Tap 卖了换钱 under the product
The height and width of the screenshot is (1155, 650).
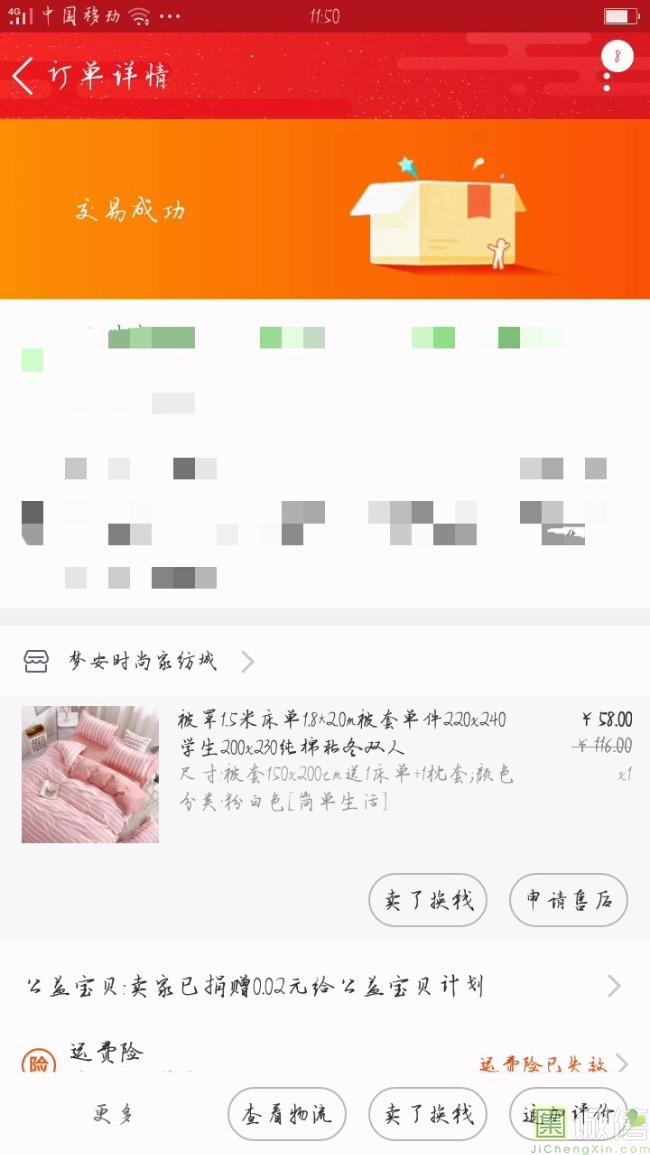[427, 900]
